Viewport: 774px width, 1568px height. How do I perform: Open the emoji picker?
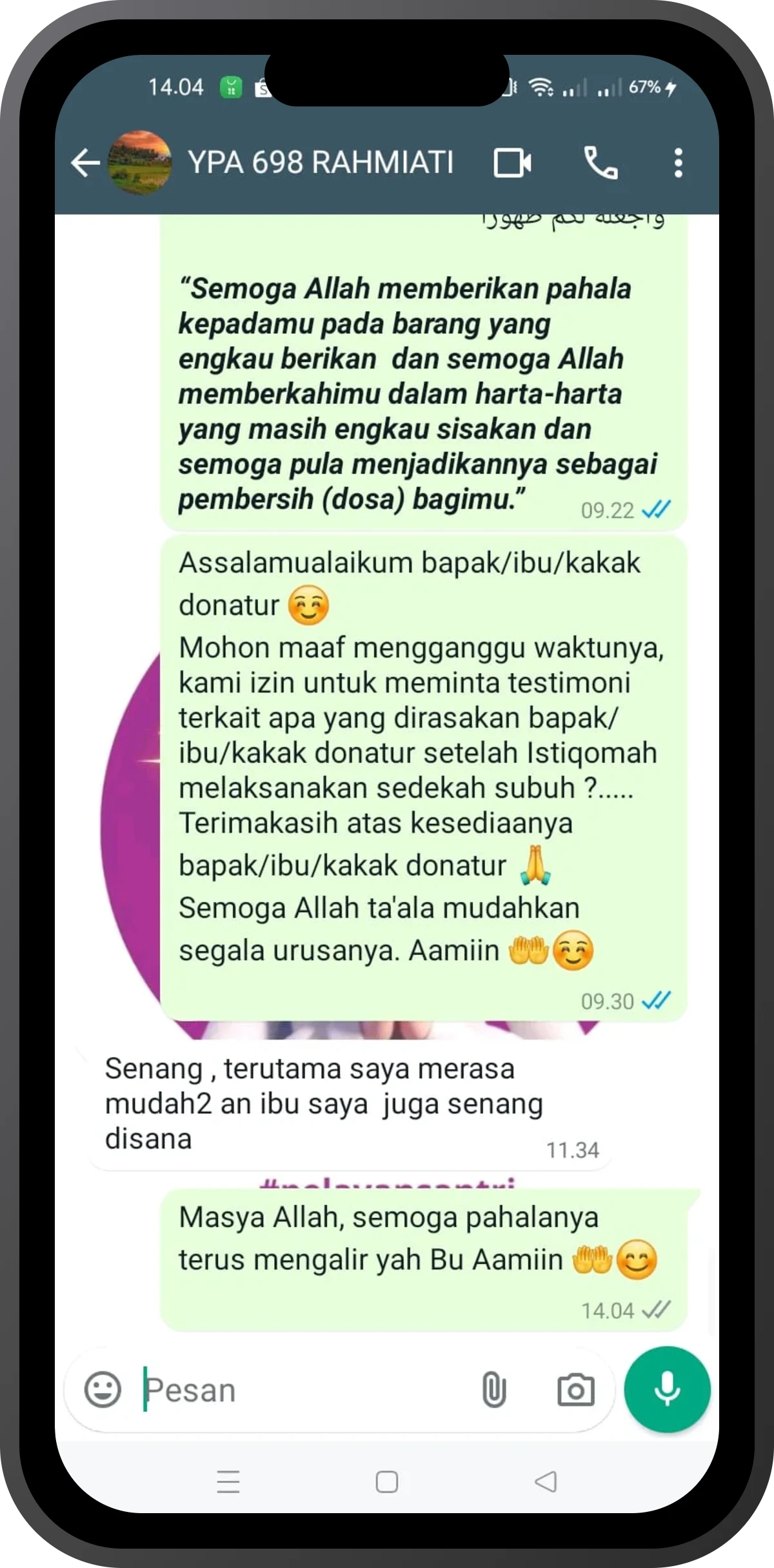[103, 1389]
